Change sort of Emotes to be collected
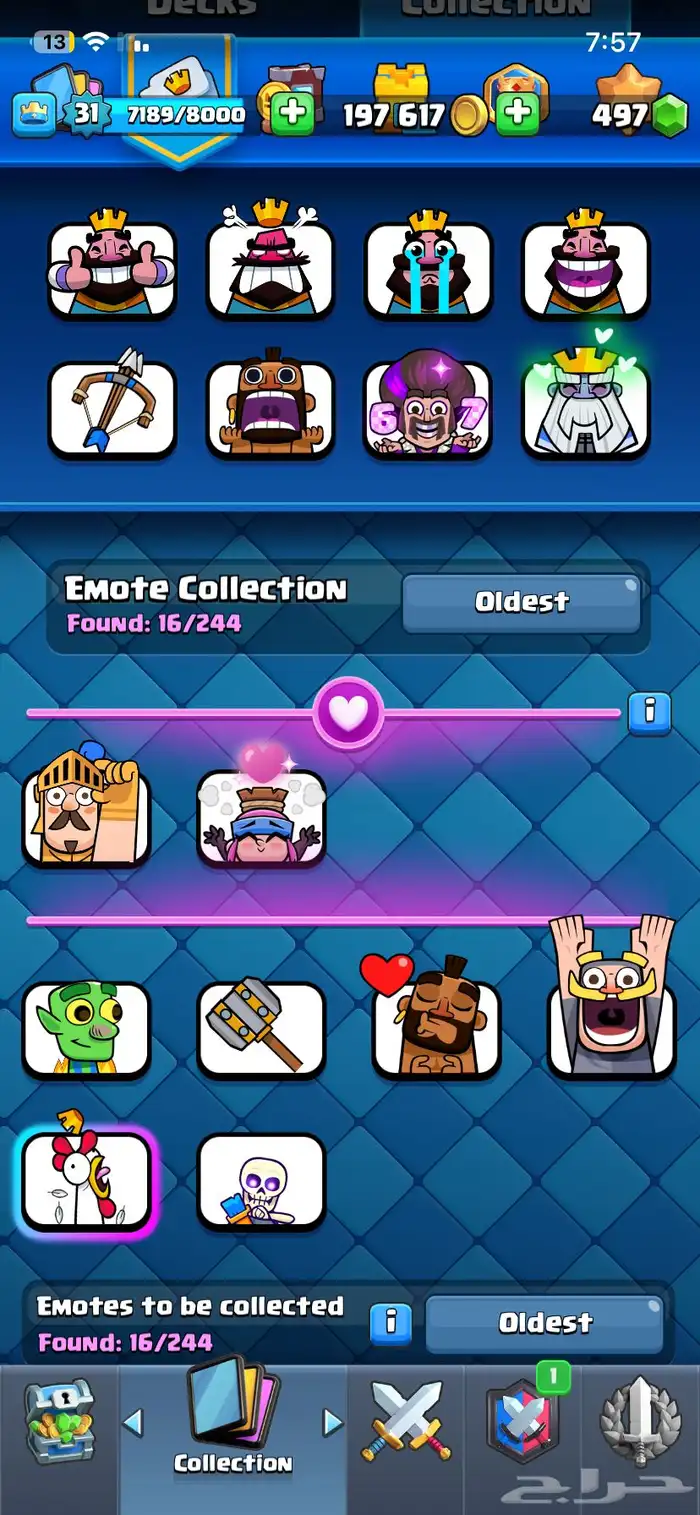Image resolution: width=700 pixels, height=1515 pixels. [x=545, y=1323]
